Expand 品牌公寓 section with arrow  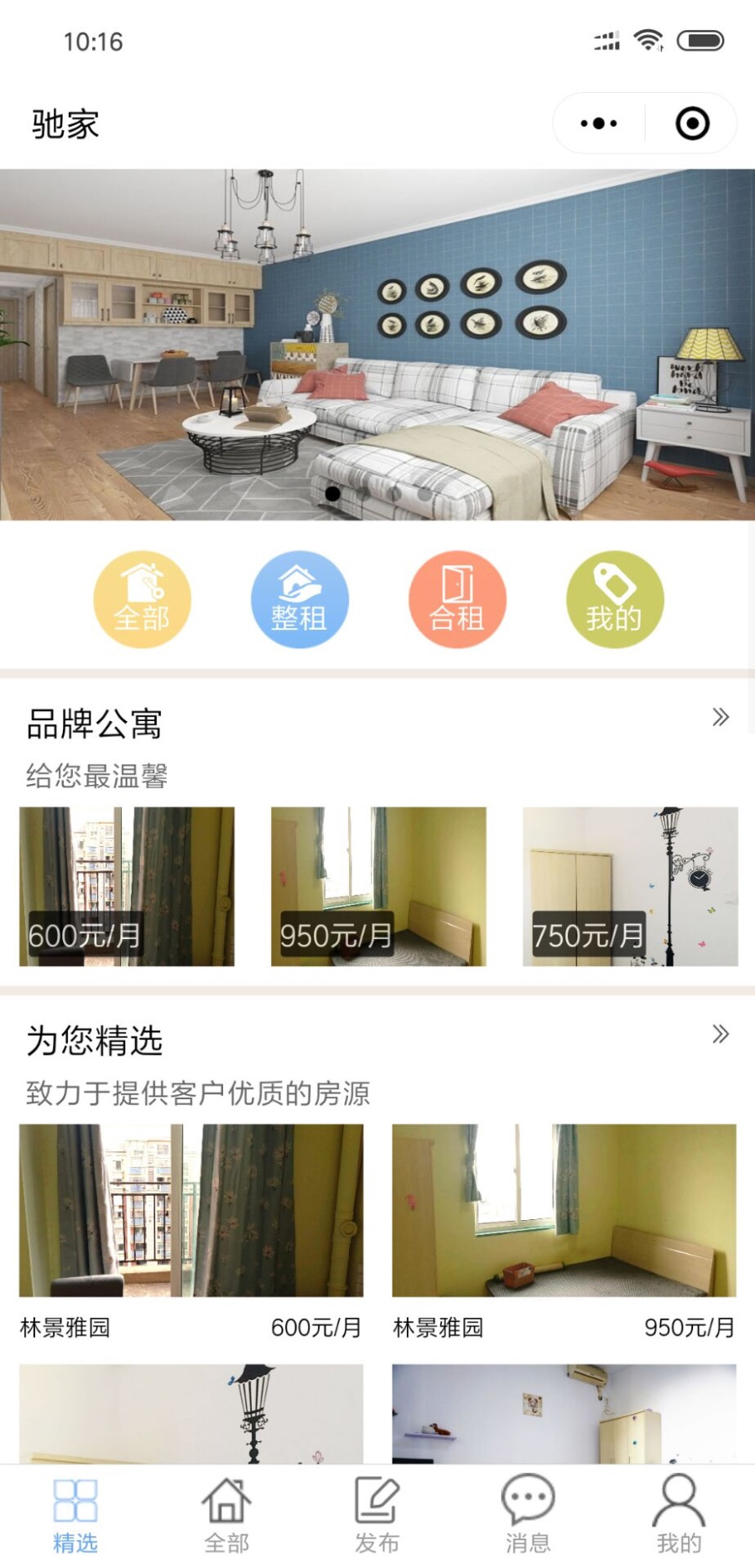720,717
